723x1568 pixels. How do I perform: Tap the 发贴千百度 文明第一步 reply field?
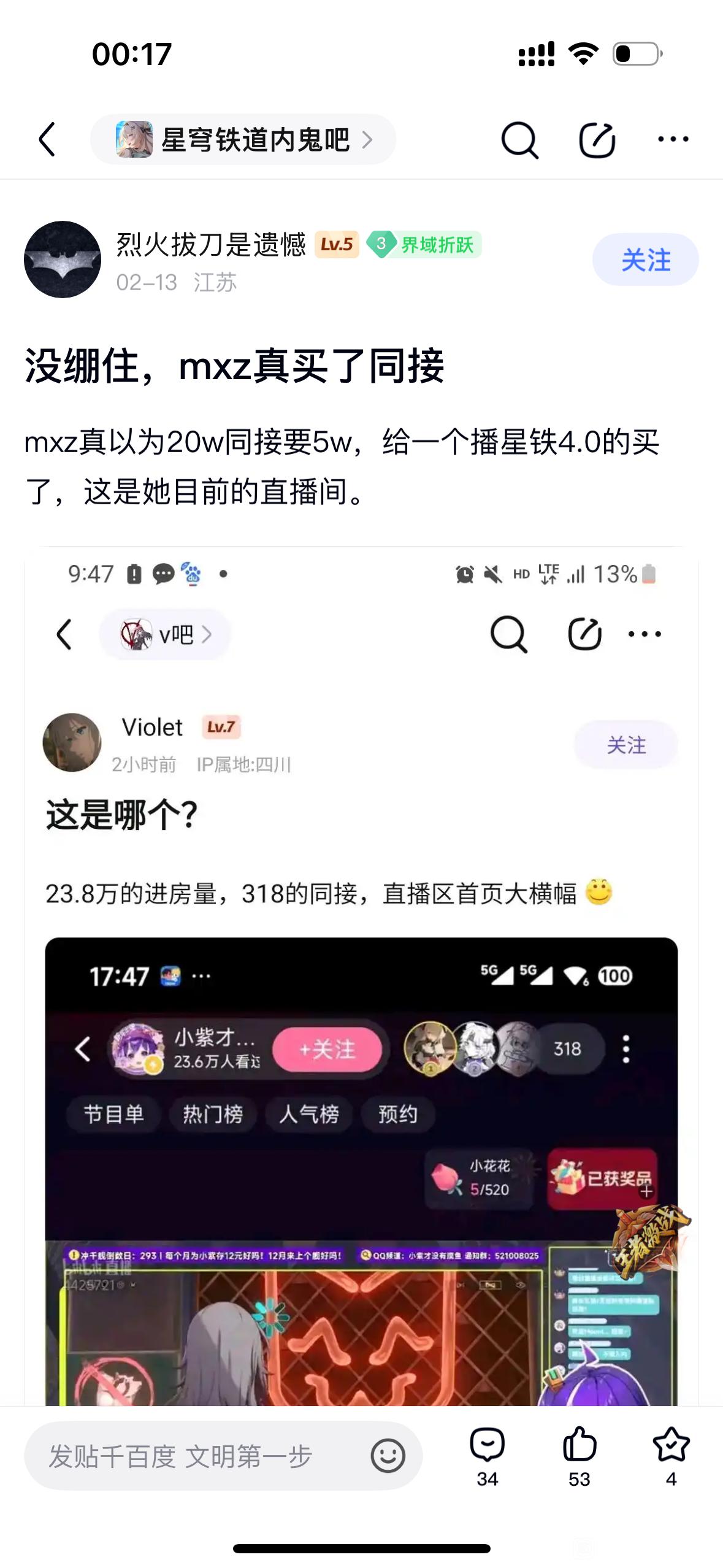point(196,1456)
